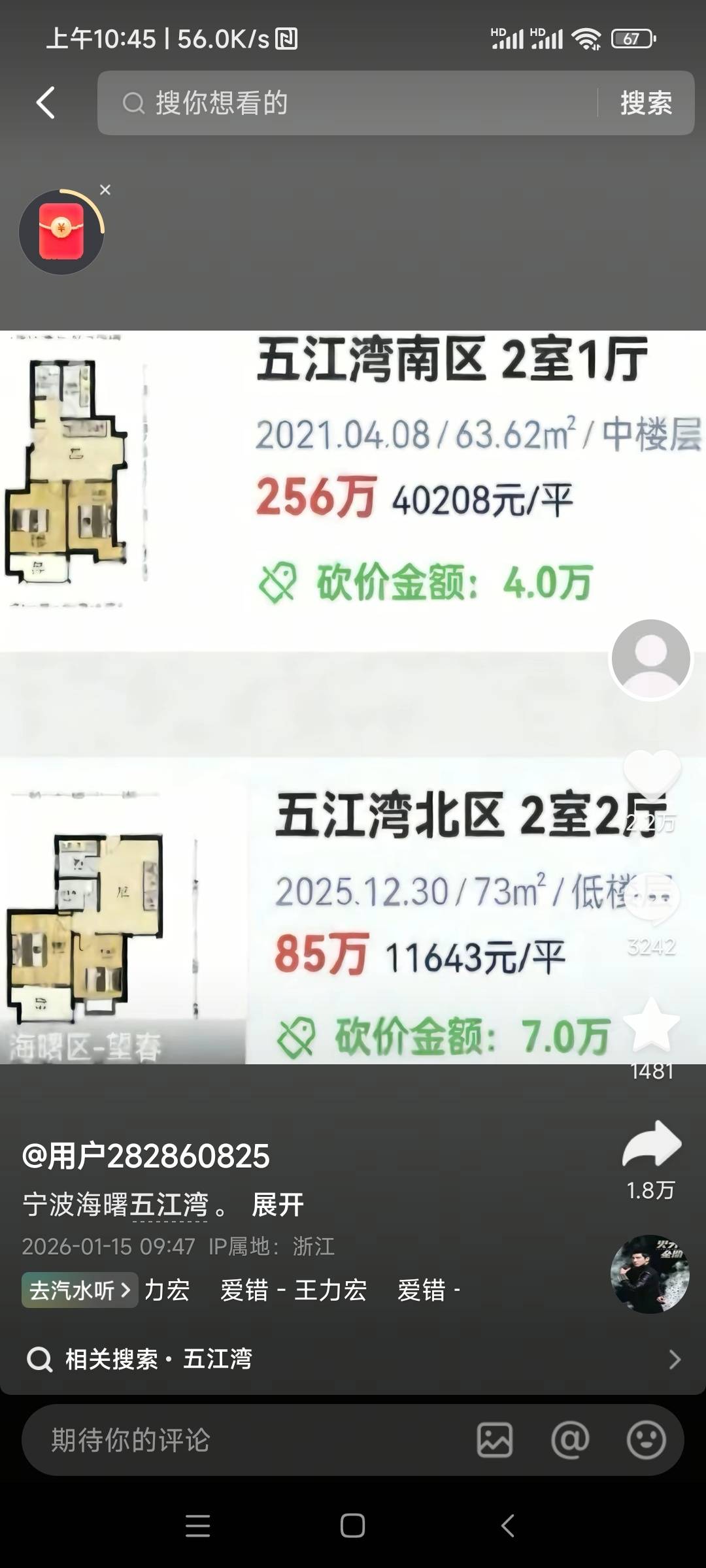Open the red envelope reward widget
This screenshot has height=1568, width=706.
(61, 233)
